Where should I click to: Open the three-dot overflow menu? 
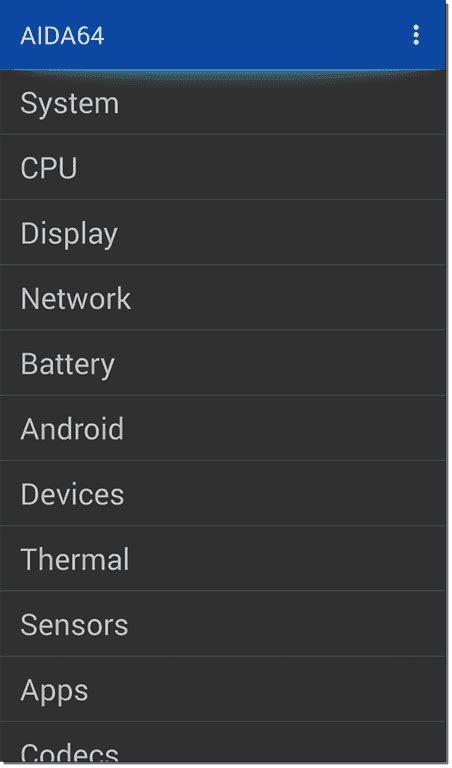[x=416, y=35]
